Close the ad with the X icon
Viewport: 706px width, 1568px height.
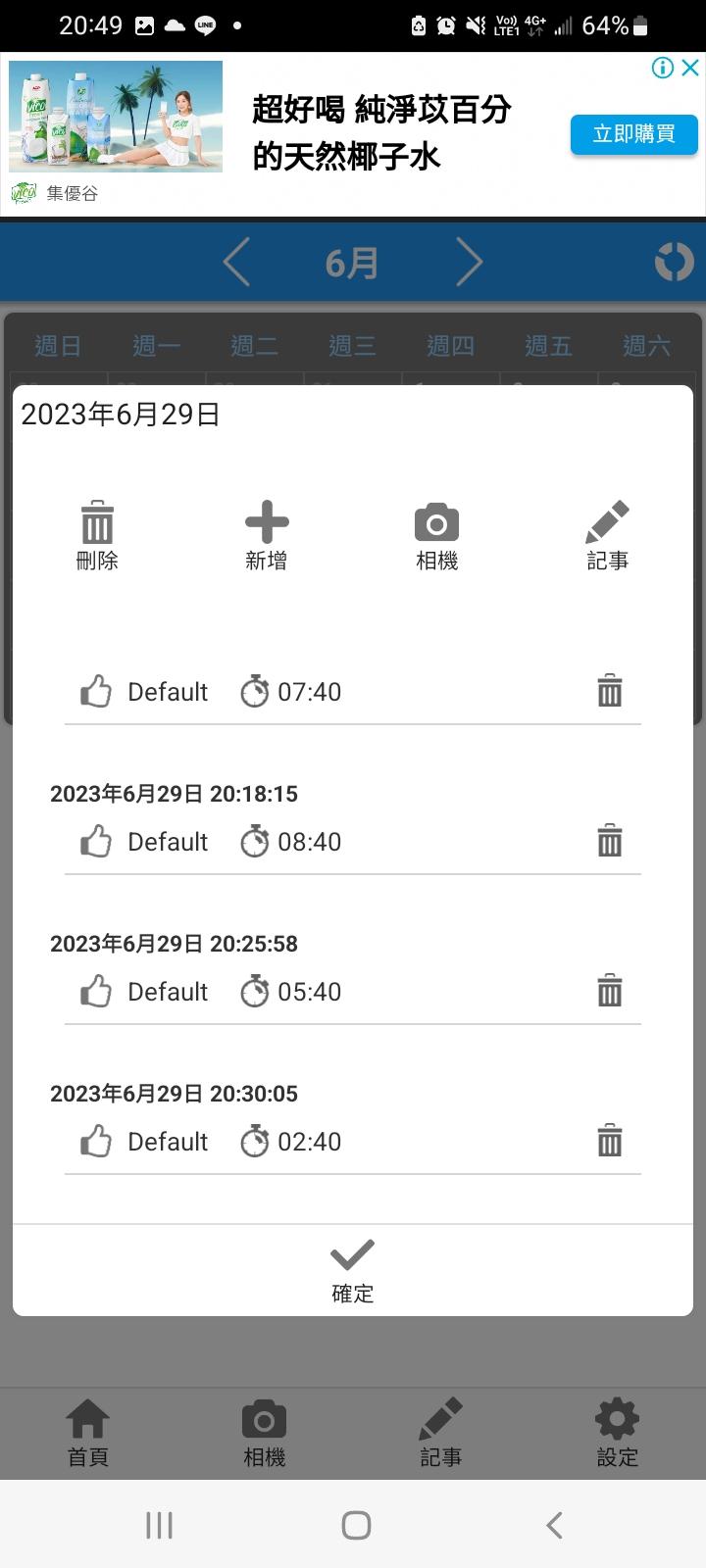(690, 68)
